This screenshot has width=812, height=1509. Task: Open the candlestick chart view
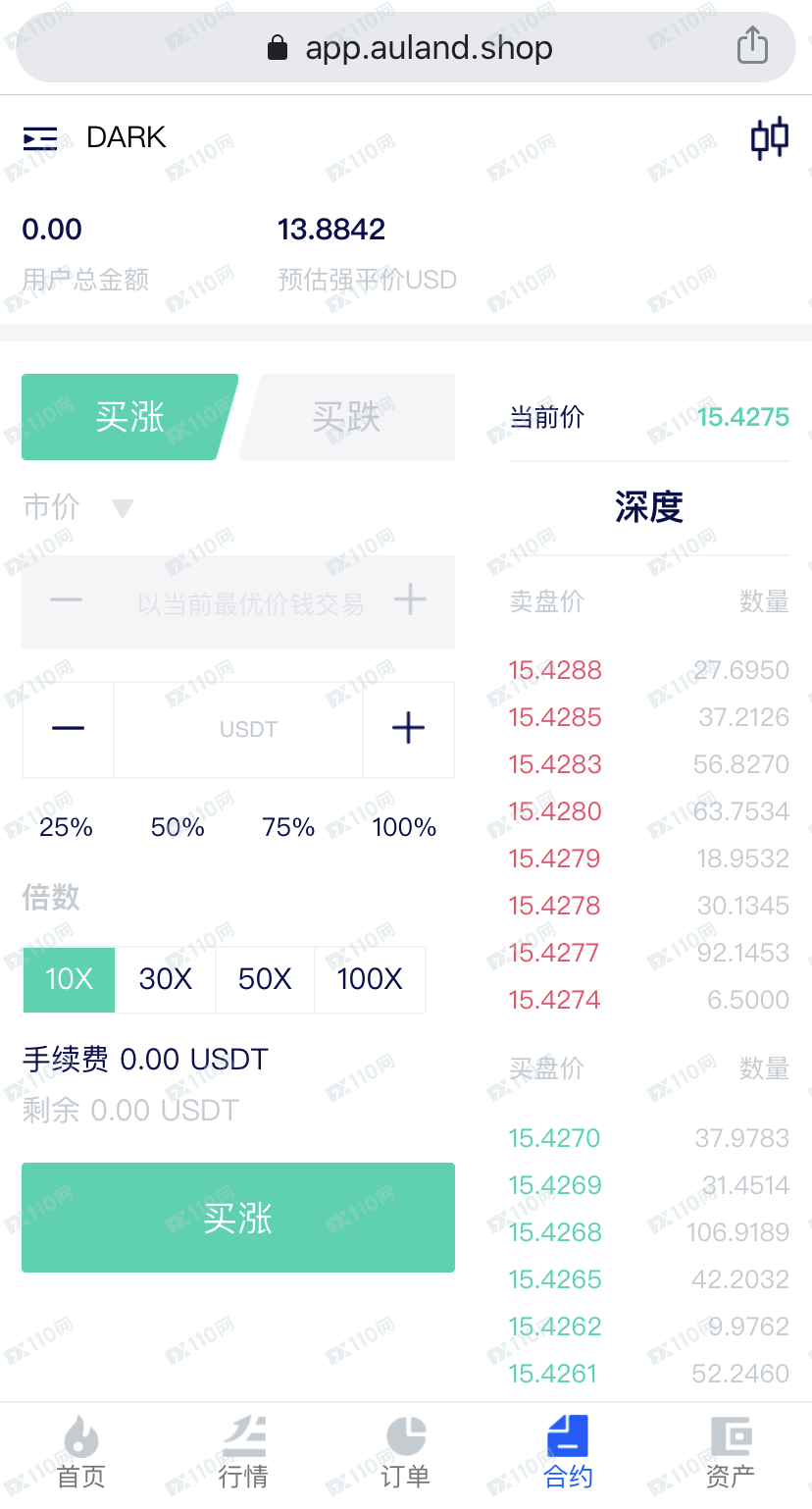click(x=770, y=138)
